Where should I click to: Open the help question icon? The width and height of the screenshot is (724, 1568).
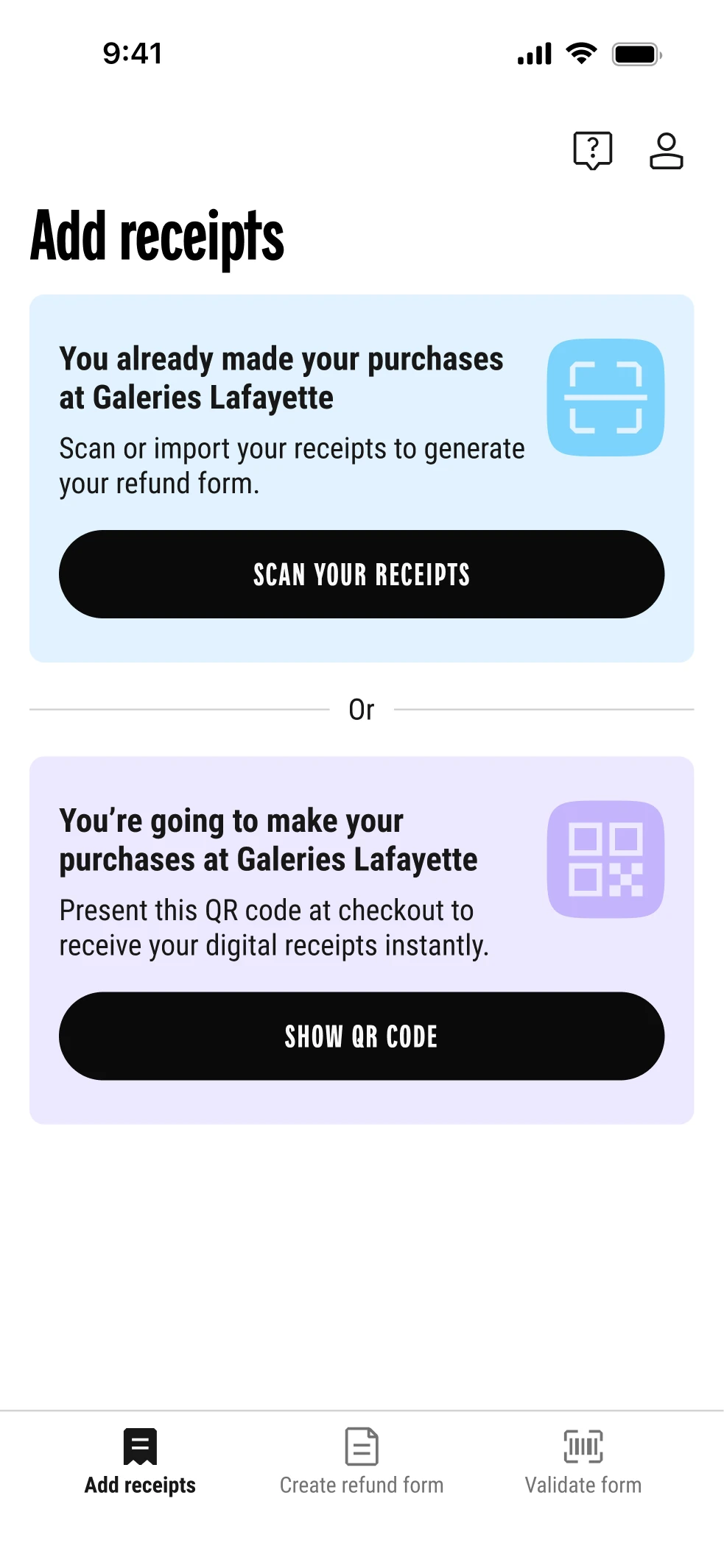pyautogui.click(x=592, y=150)
